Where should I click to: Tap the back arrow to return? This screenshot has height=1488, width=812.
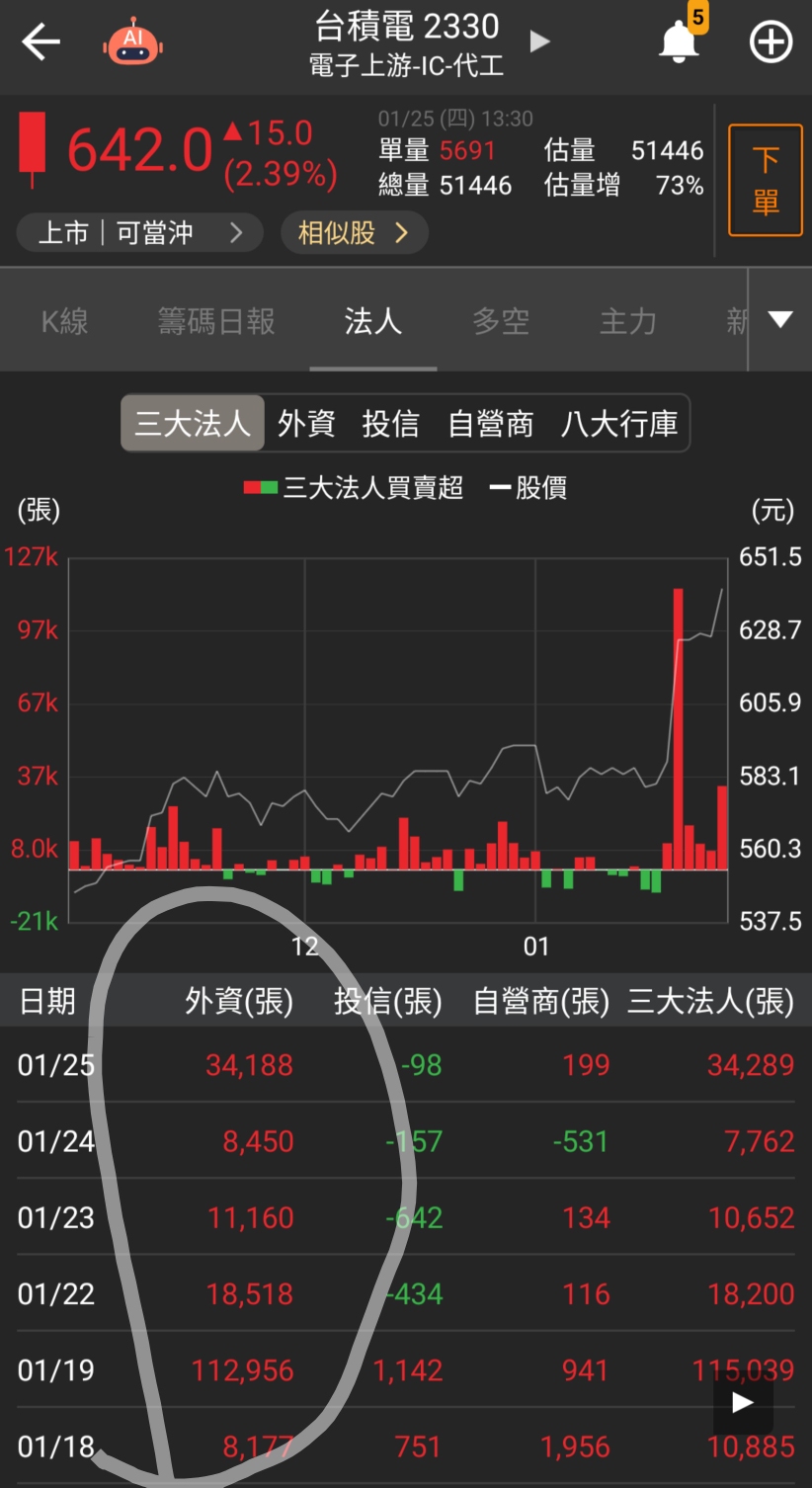(41, 41)
